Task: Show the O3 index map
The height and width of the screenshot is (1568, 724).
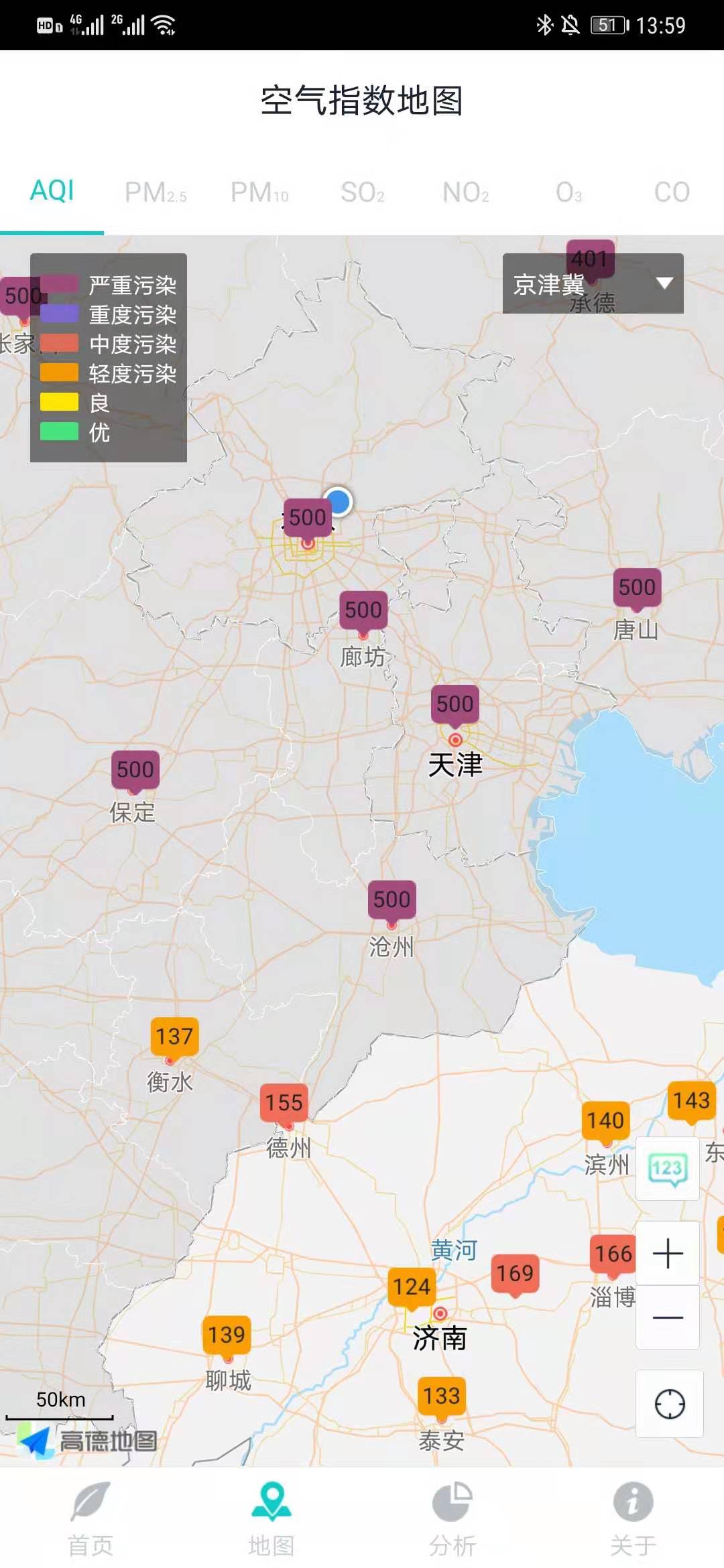Action: point(568,193)
